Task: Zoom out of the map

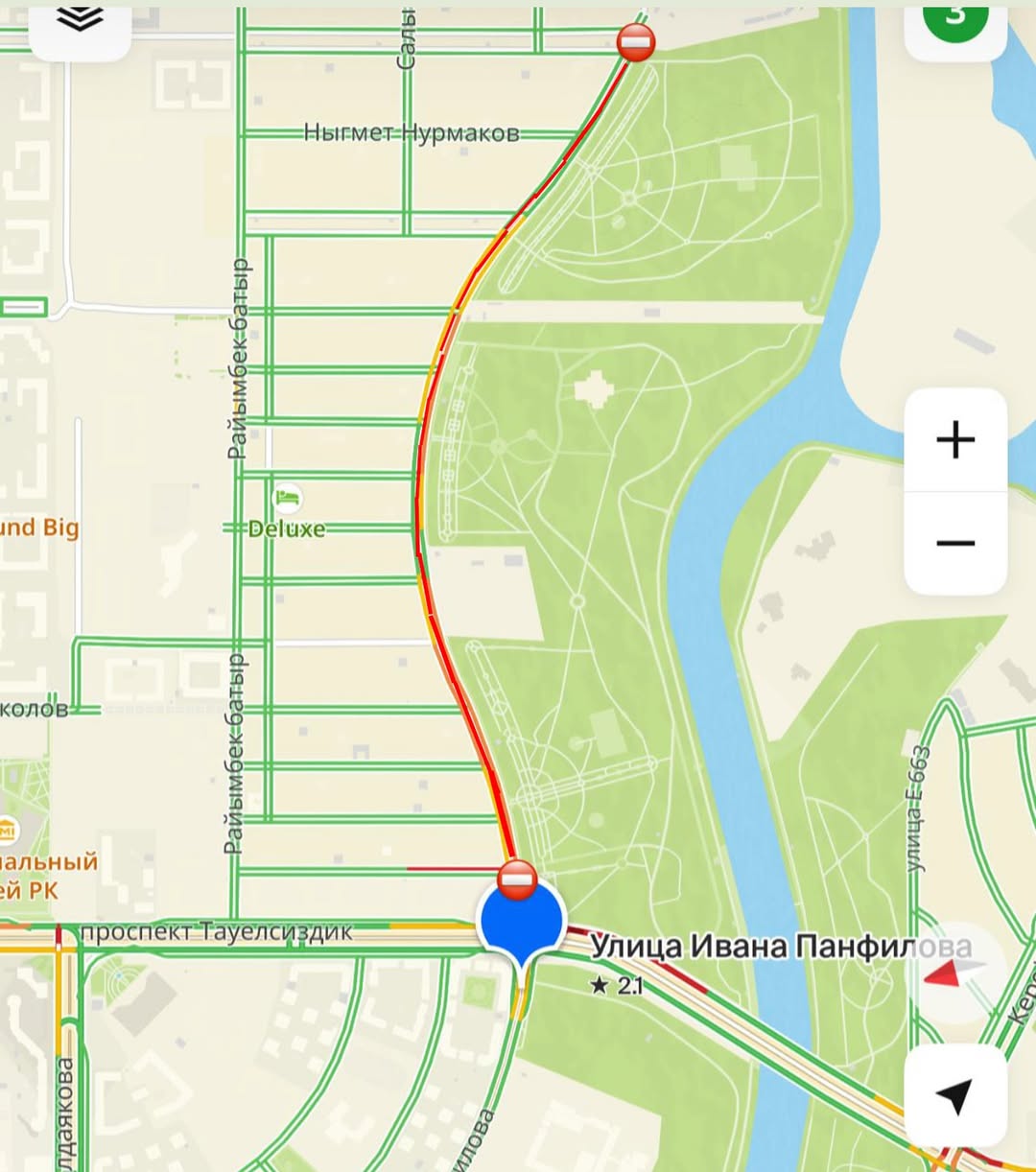Action: pos(955,543)
